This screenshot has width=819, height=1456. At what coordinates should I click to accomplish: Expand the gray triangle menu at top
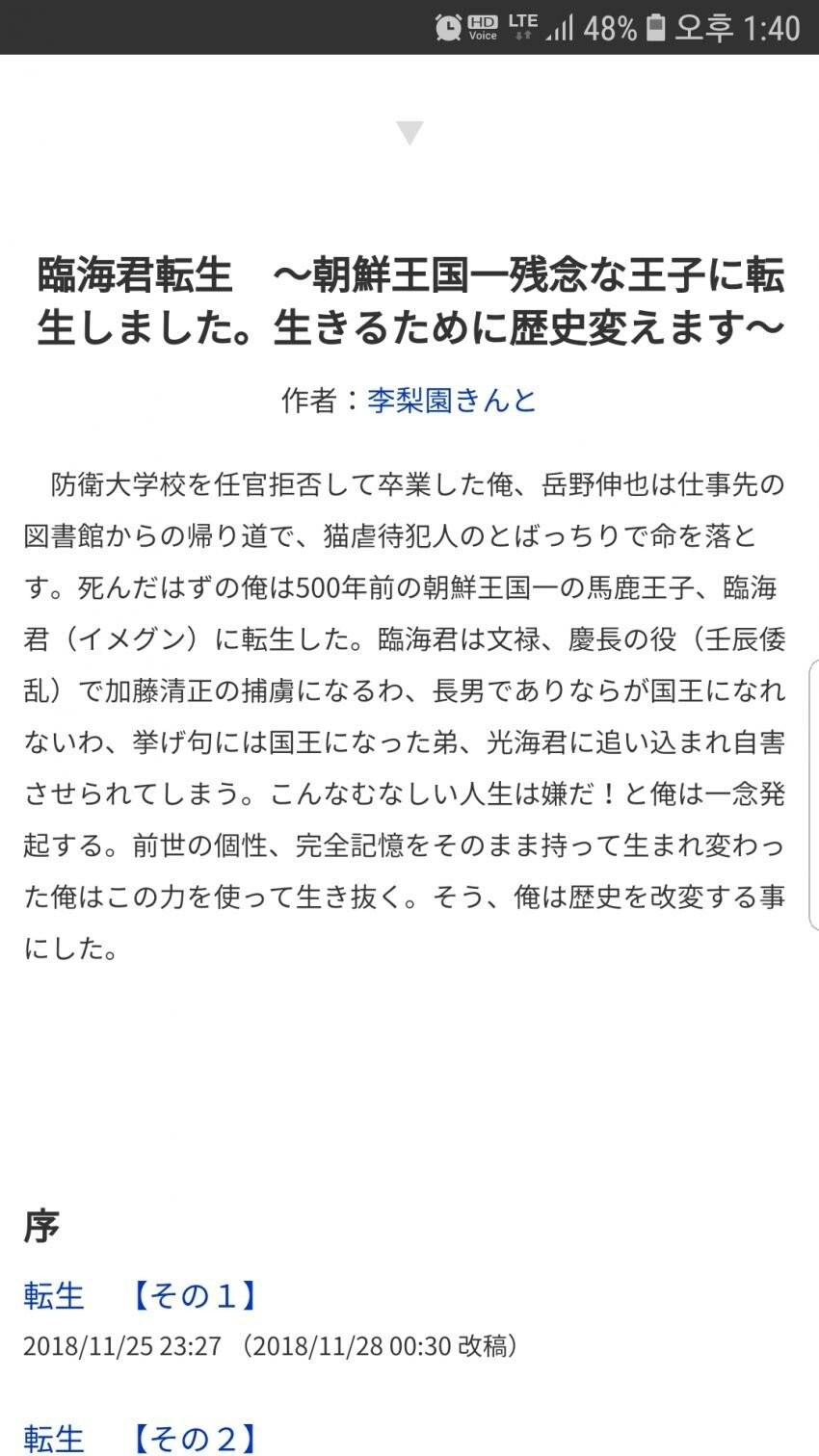[409, 133]
